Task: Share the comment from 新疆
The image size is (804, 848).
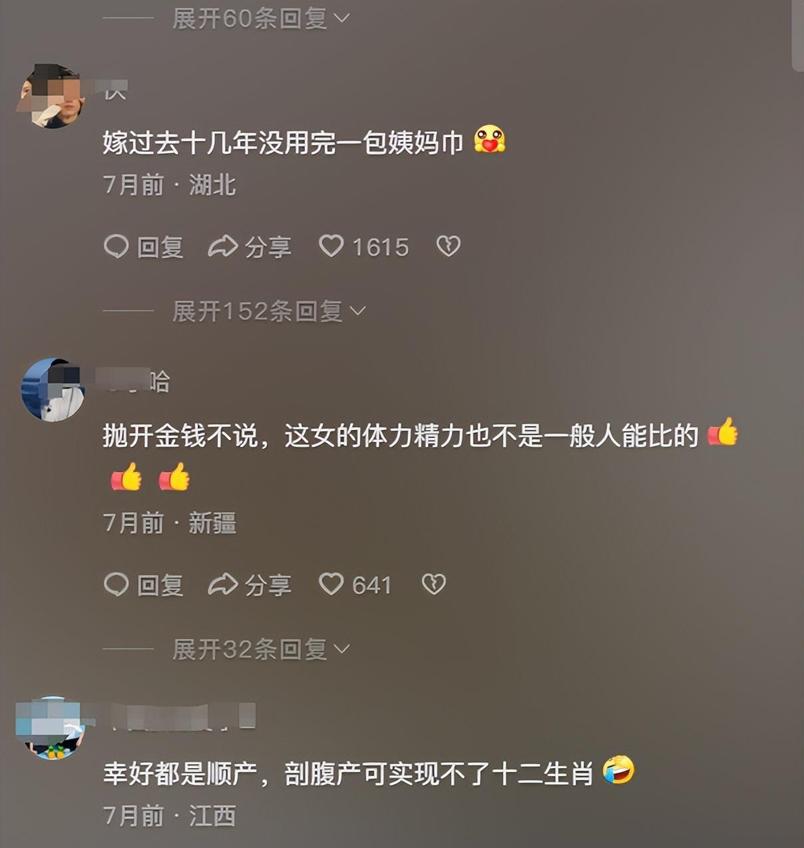Action: 249,585
